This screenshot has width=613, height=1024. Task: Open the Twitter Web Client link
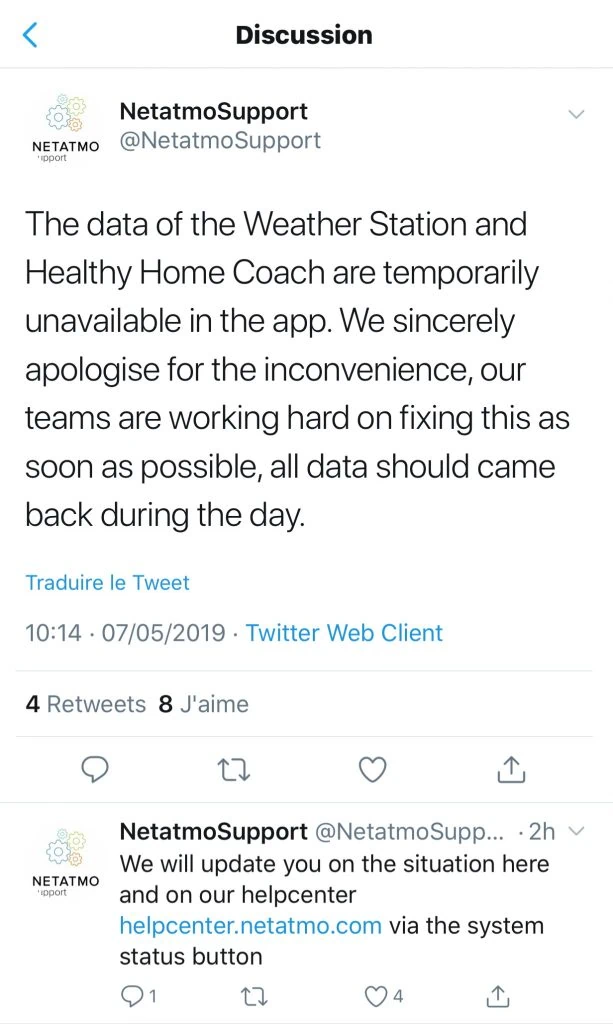click(x=344, y=633)
